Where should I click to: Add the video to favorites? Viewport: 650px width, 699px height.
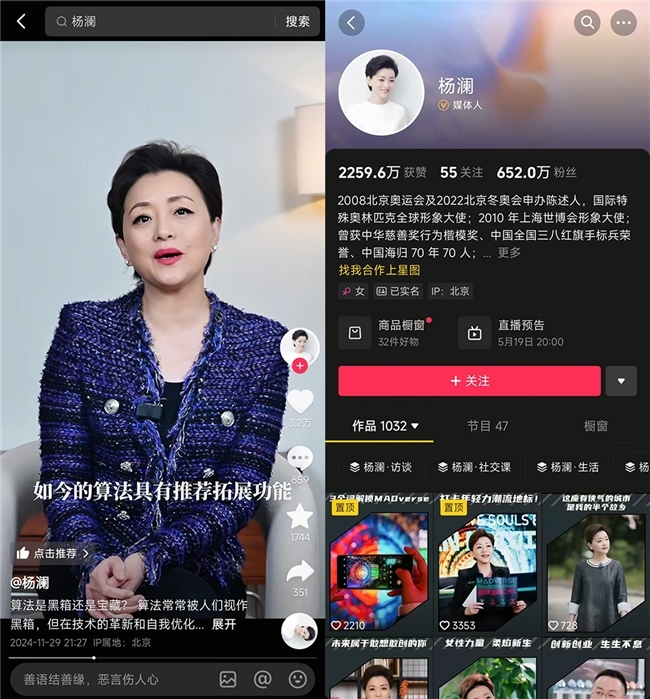pos(300,517)
